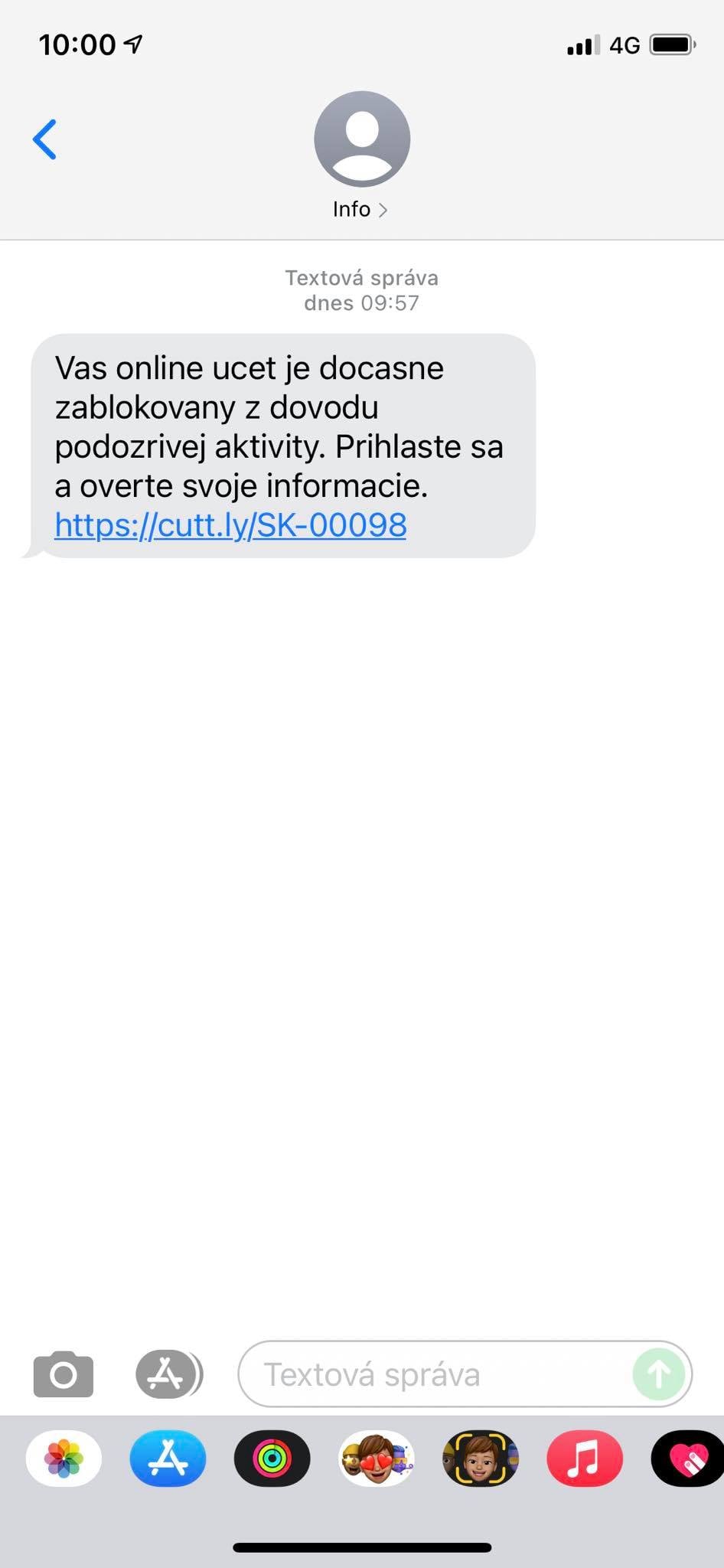Open the camera to attach a photo
This screenshot has height=1568, width=724.
coord(64,1374)
